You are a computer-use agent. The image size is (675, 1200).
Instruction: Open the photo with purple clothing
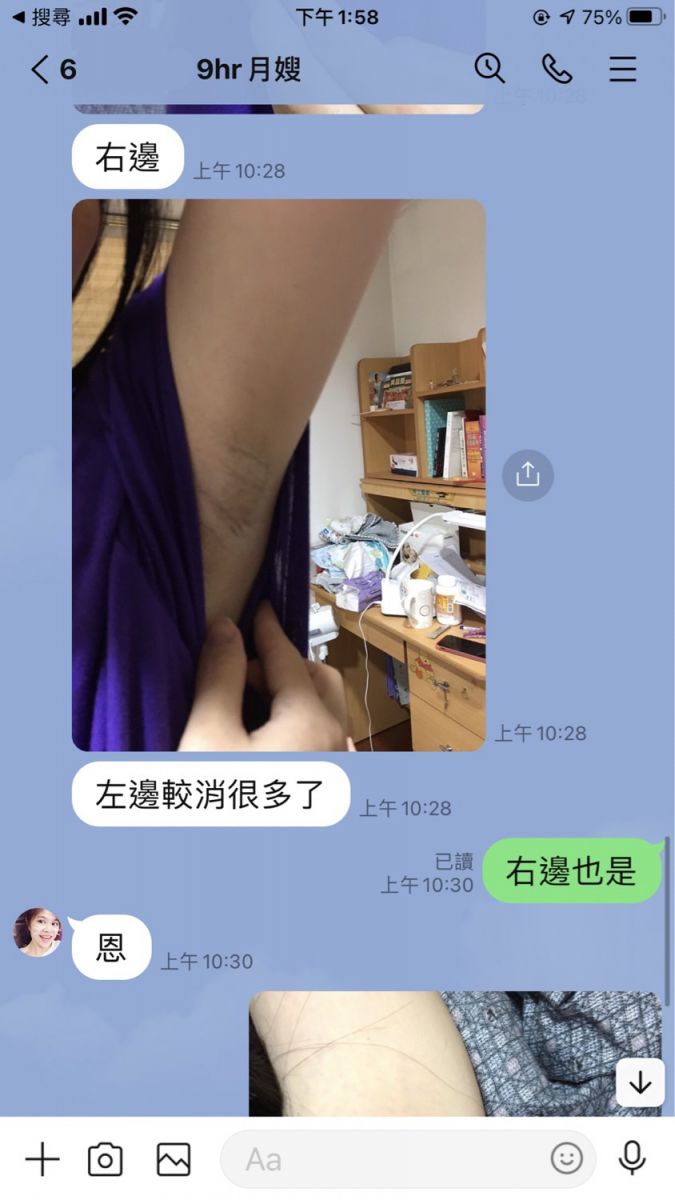(278, 475)
